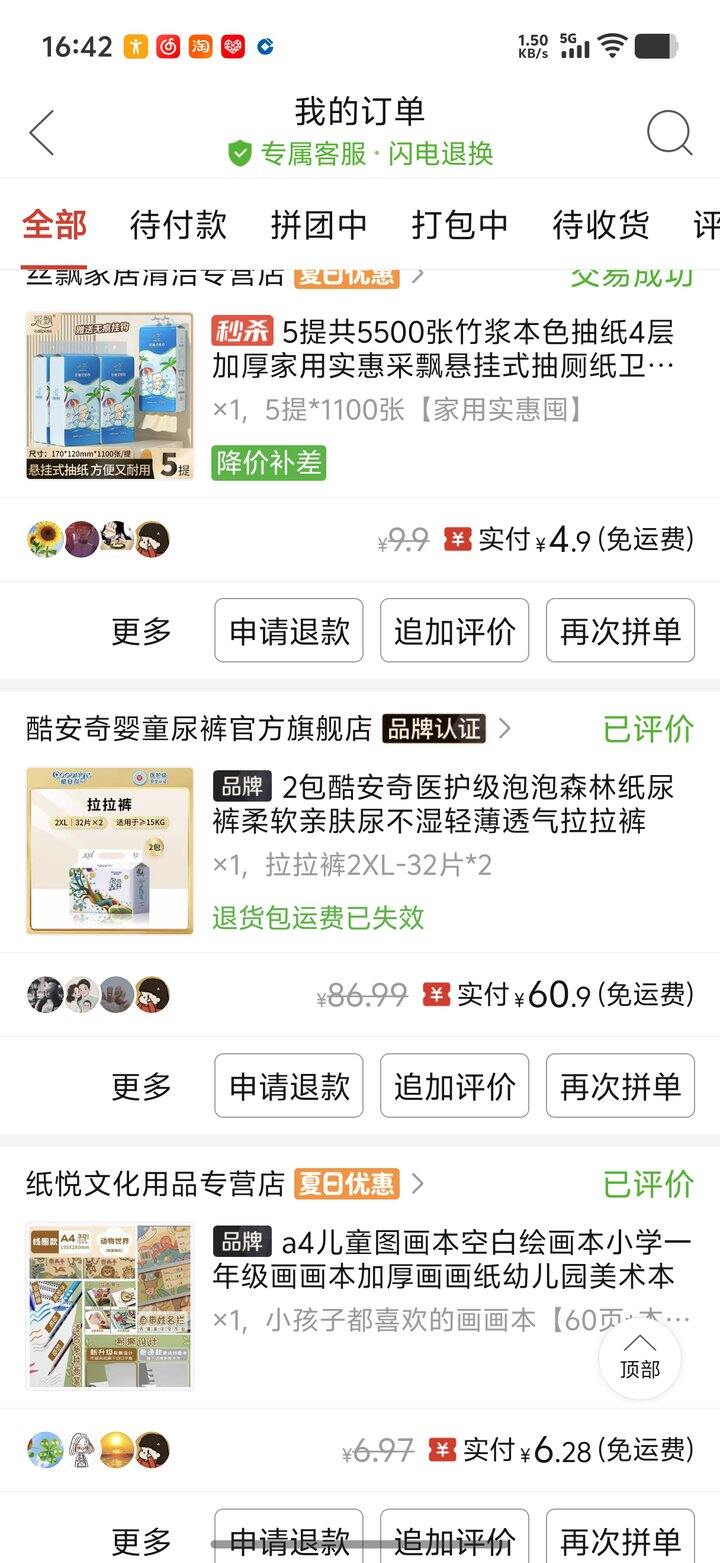The width and height of the screenshot is (720, 1563).
Task: Tap 降价补差 tag on 抽纸 order
Action: coord(269,463)
